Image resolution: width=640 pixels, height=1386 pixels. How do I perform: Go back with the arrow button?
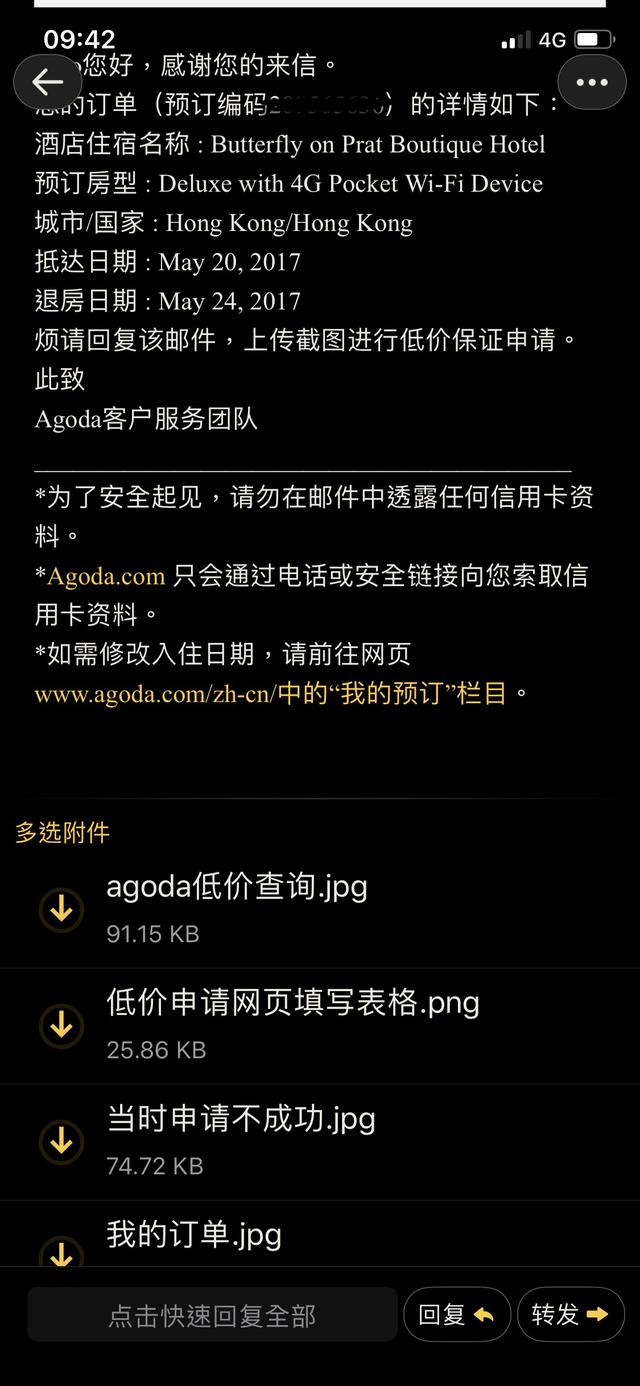47,82
